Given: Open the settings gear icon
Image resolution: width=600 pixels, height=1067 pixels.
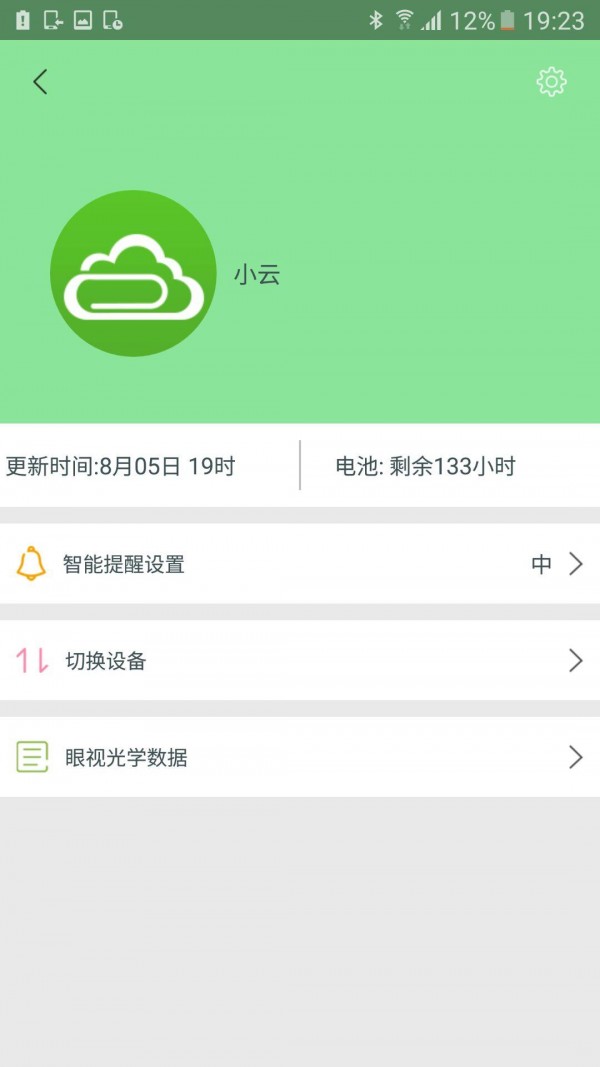Looking at the screenshot, I should tap(551, 82).
